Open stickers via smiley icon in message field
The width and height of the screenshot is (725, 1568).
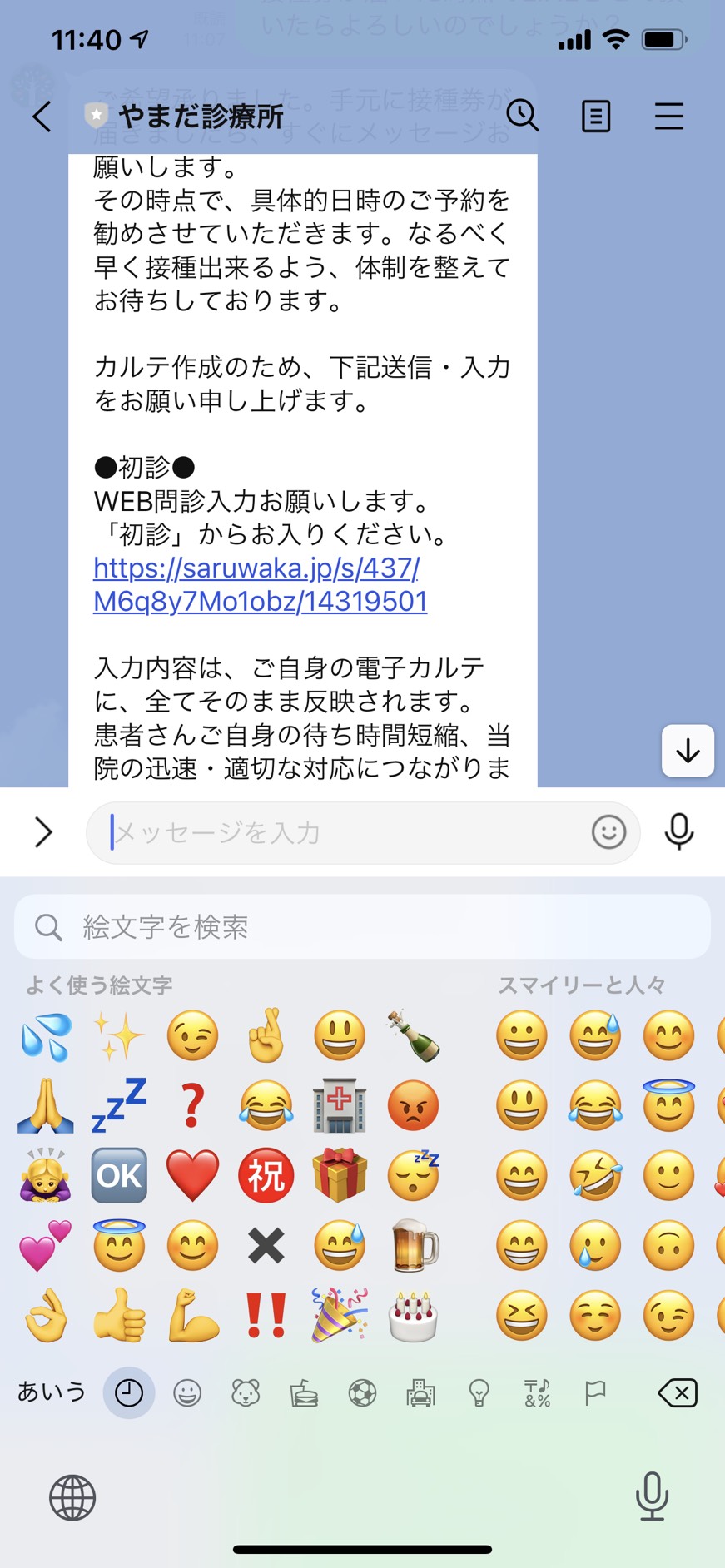[608, 832]
